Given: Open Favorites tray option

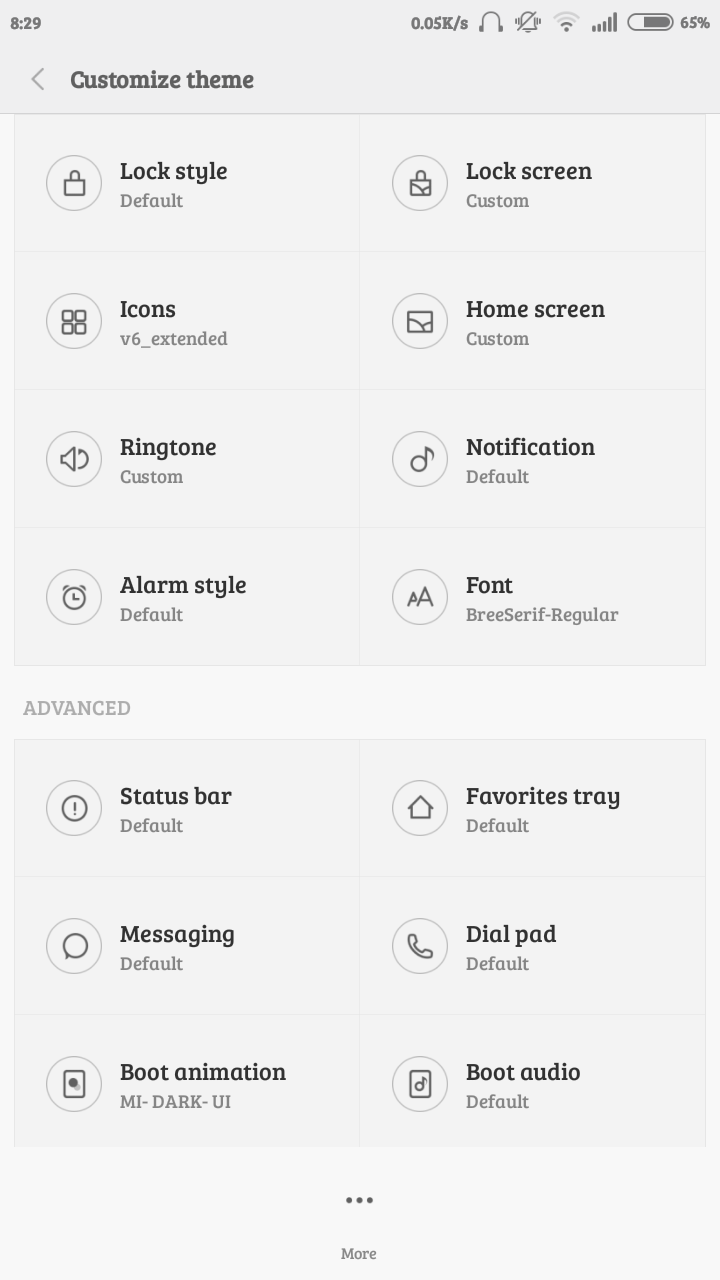Looking at the screenshot, I should [x=533, y=808].
